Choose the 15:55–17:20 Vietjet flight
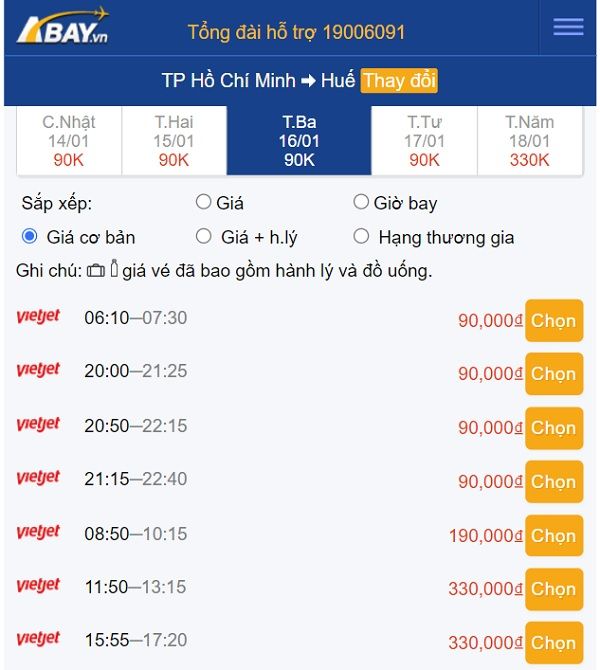The image size is (600, 670). (554, 643)
